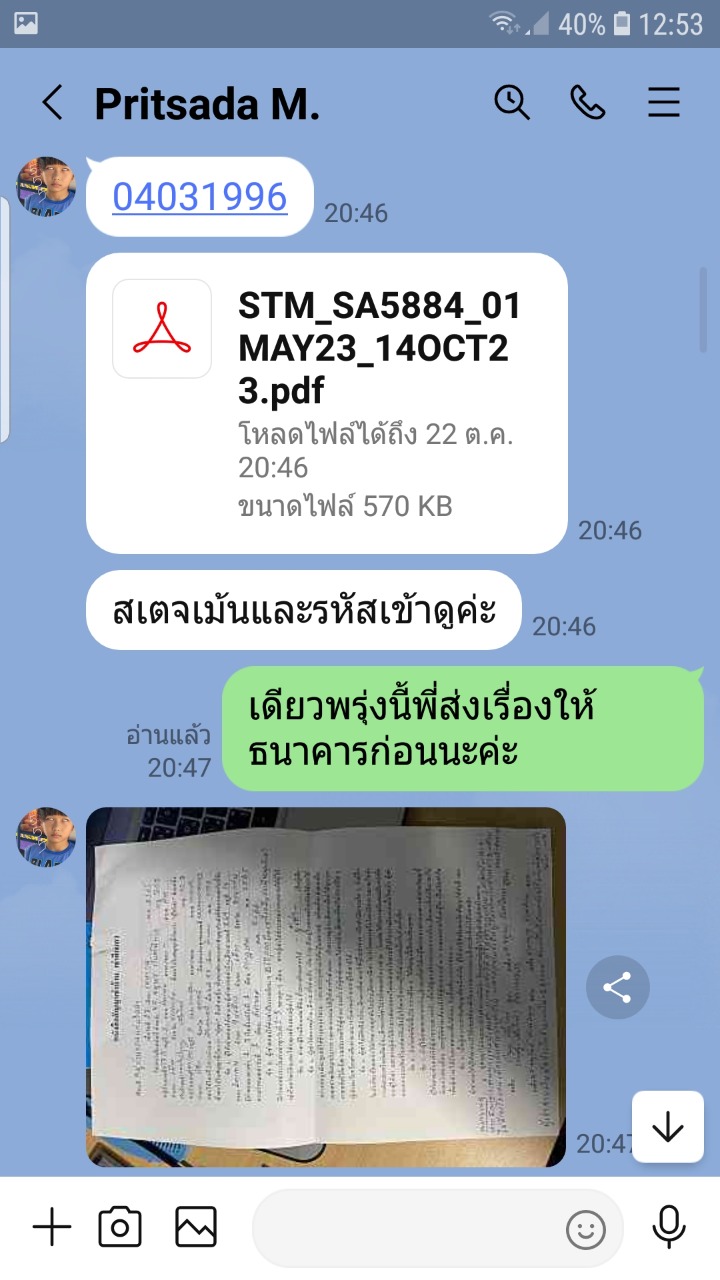The width and height of the screenshot is (720, 1280).
Task: Jump to the latest messages
Action: click(667, 1127)
